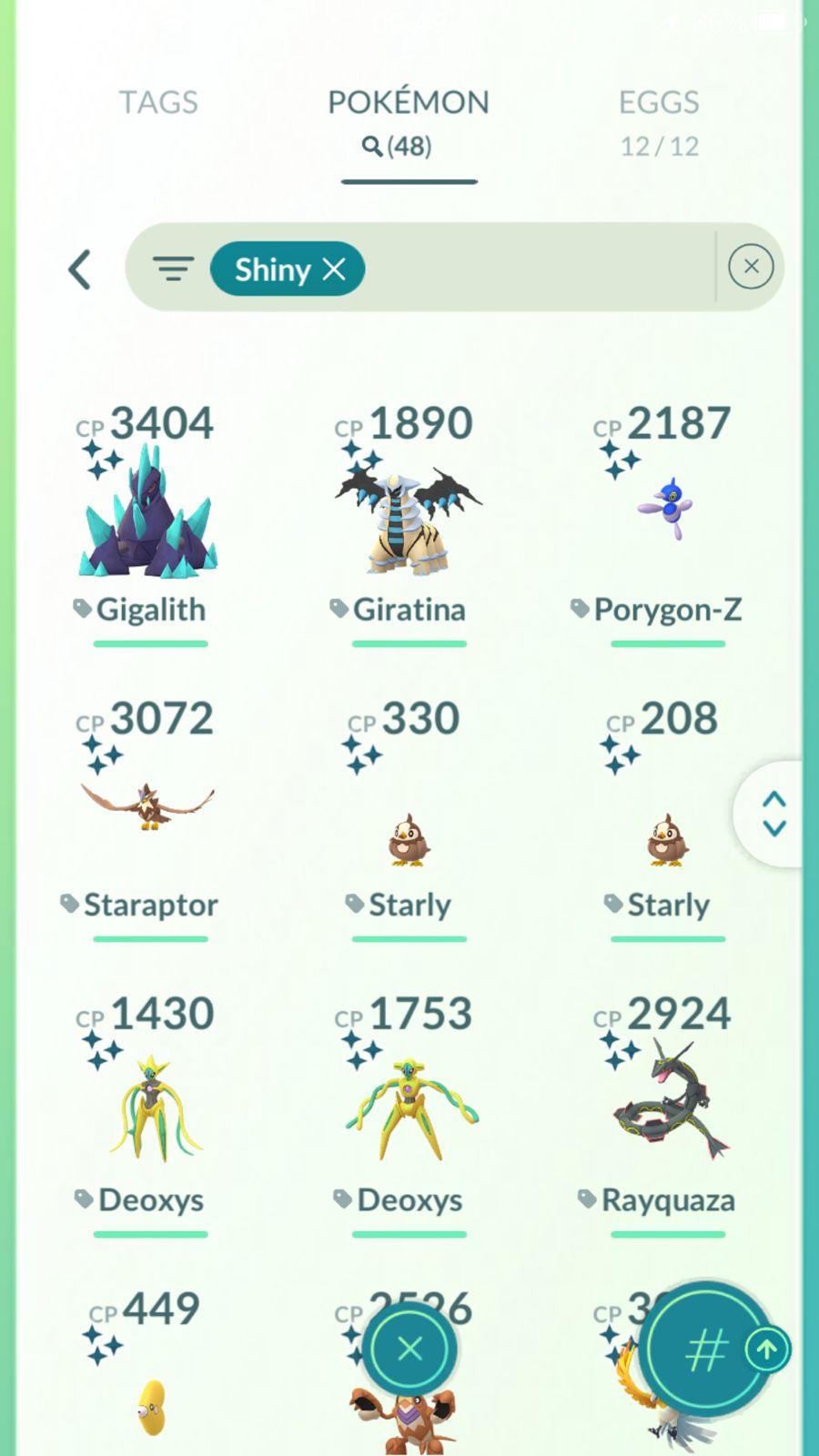Image resolution: width=819 pixels, height=1456 pixels.
Task: Open the filter options icon
Action: [173, 268]
